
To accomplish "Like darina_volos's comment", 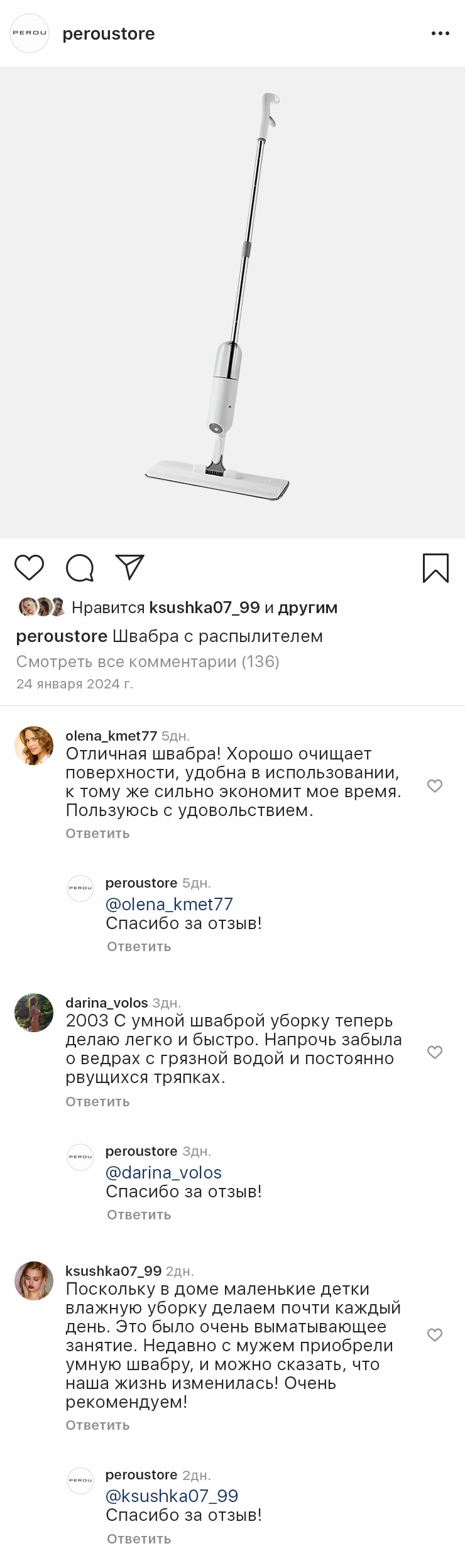I will 435,1052.
